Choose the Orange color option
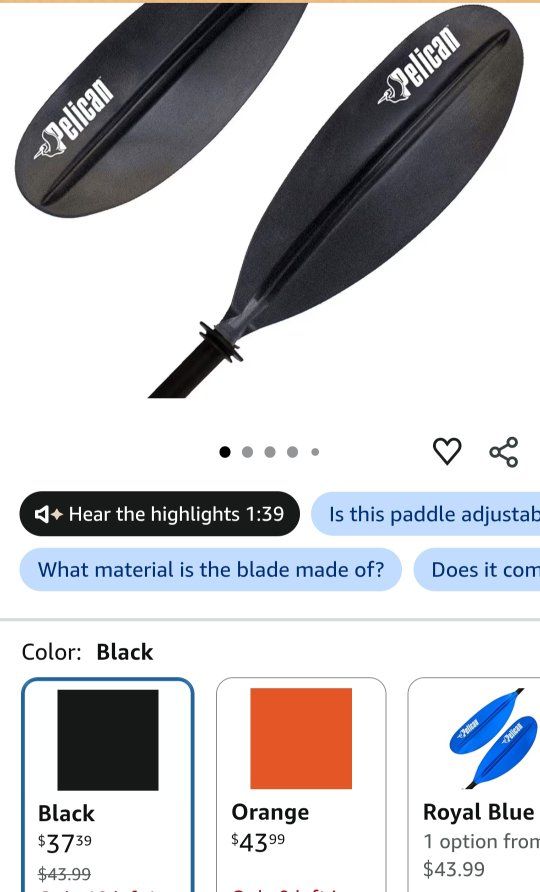Screen dimensions: 540x892 [x=301, y=785]
